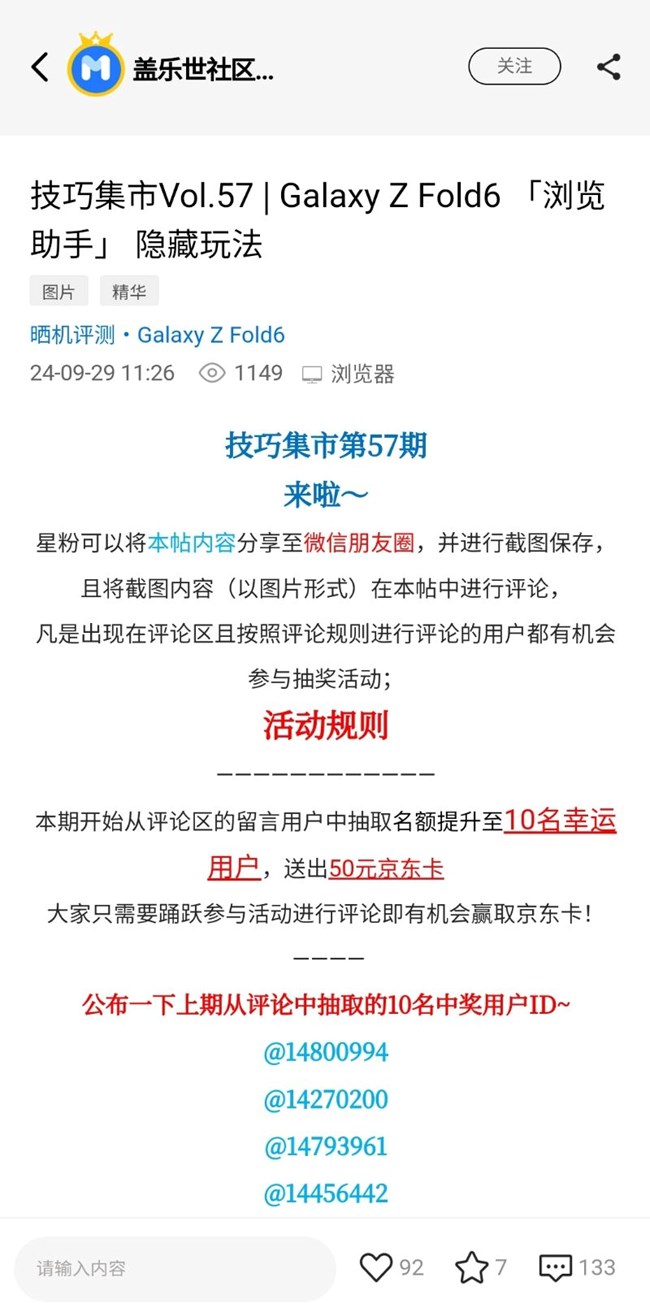Go back using the top arrow
This screenshot has width=650, height=1316.
(x=40, y=67)
